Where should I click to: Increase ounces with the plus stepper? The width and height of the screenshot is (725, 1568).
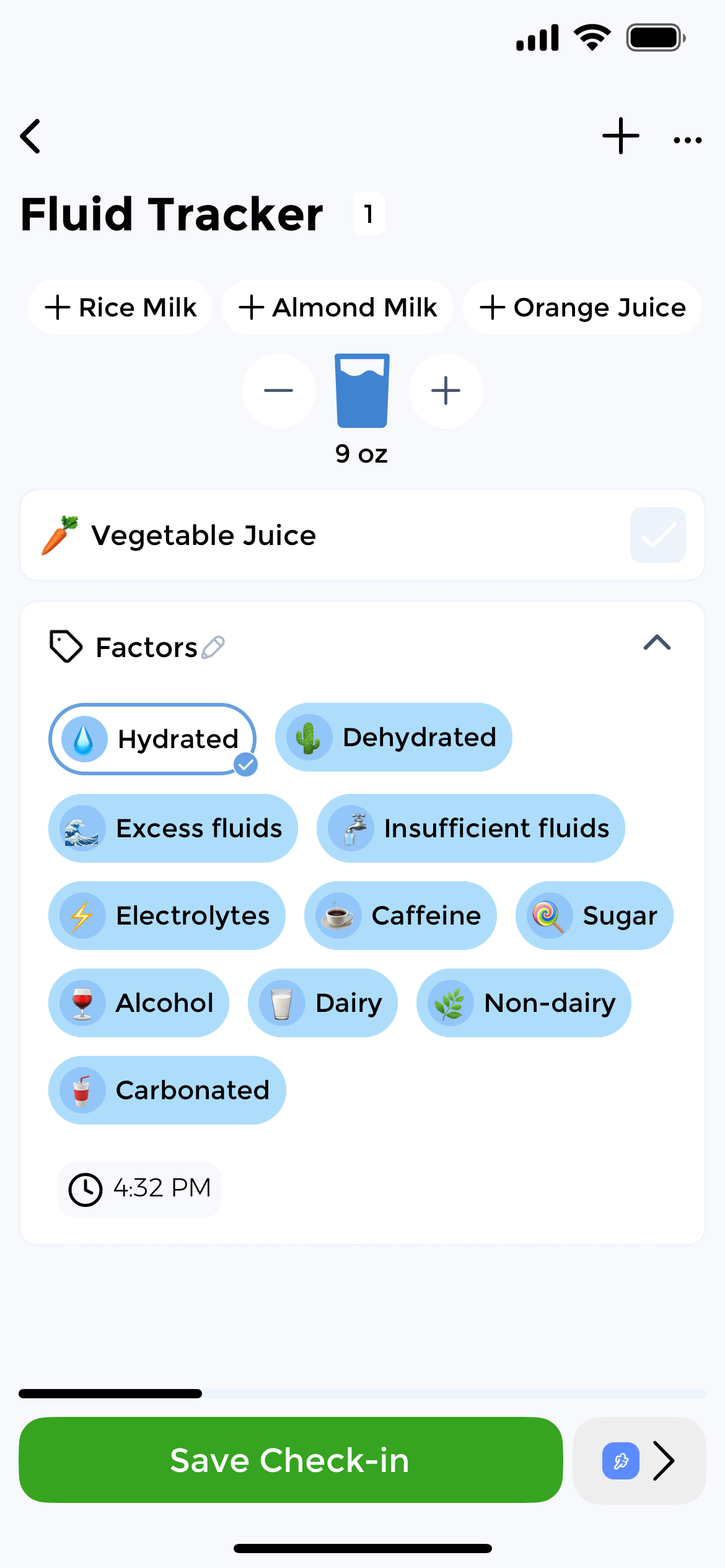pyautogui.click(x=446, y=390)
